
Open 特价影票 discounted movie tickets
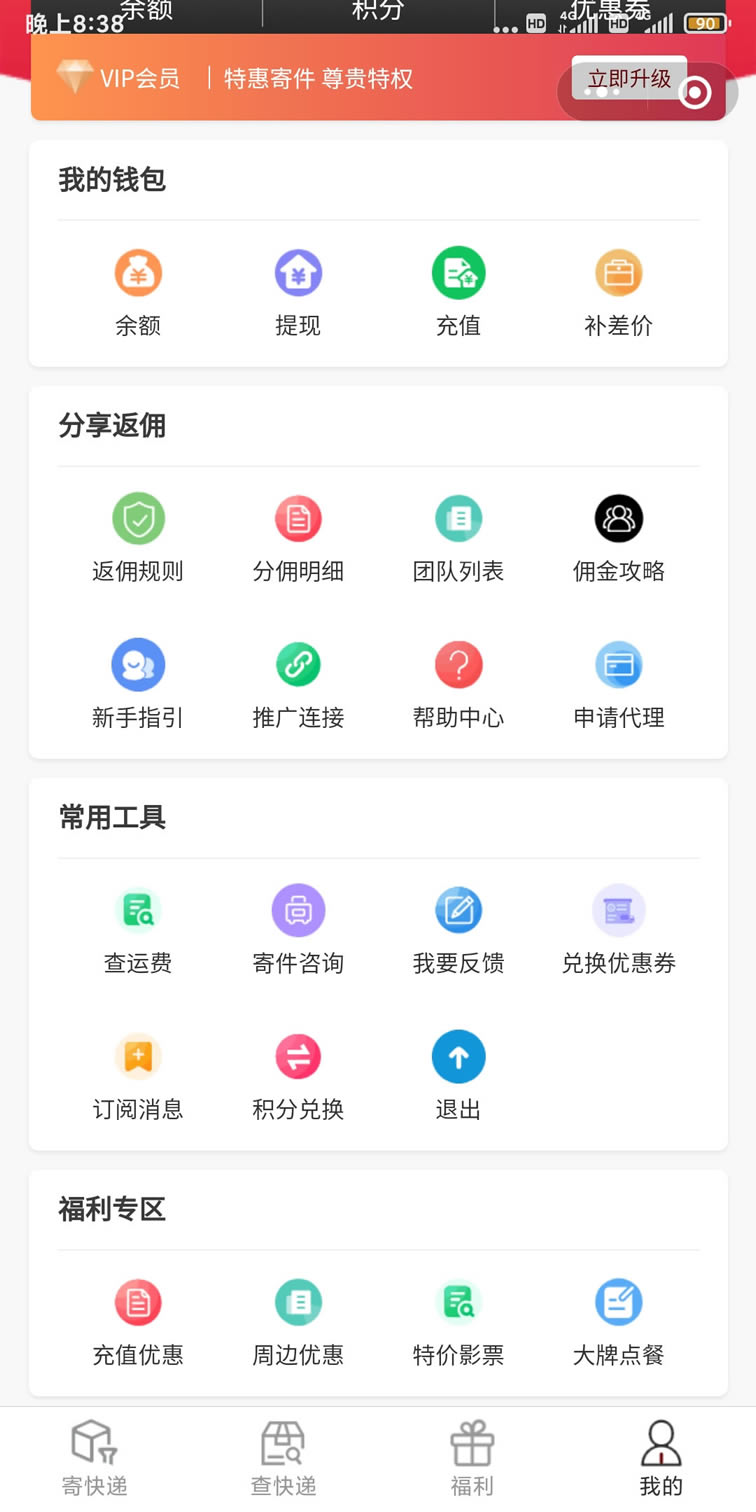[x=459, y=1324]
